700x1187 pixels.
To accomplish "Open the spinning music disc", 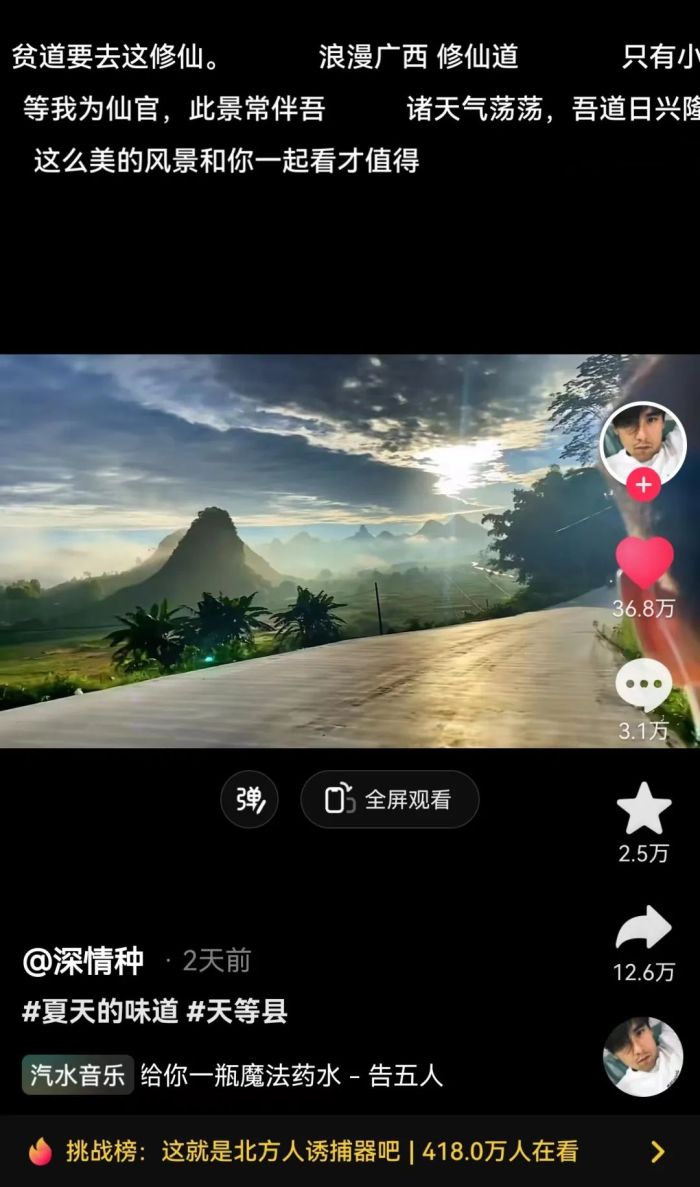I will pyautogui.click(x=643, y=1057).
